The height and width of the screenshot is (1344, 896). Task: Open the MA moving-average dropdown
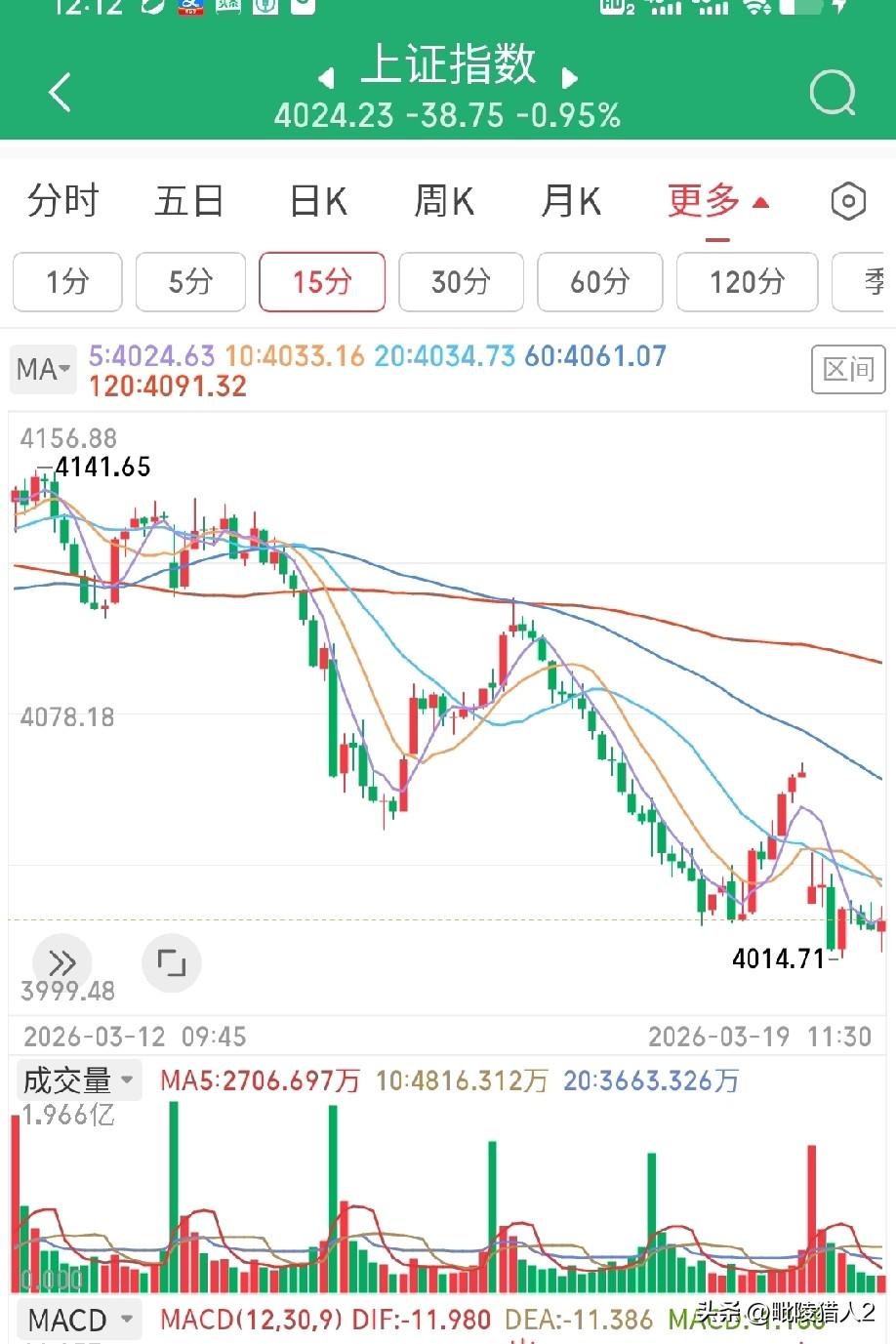pyautogui.click(x=42, y=369)
